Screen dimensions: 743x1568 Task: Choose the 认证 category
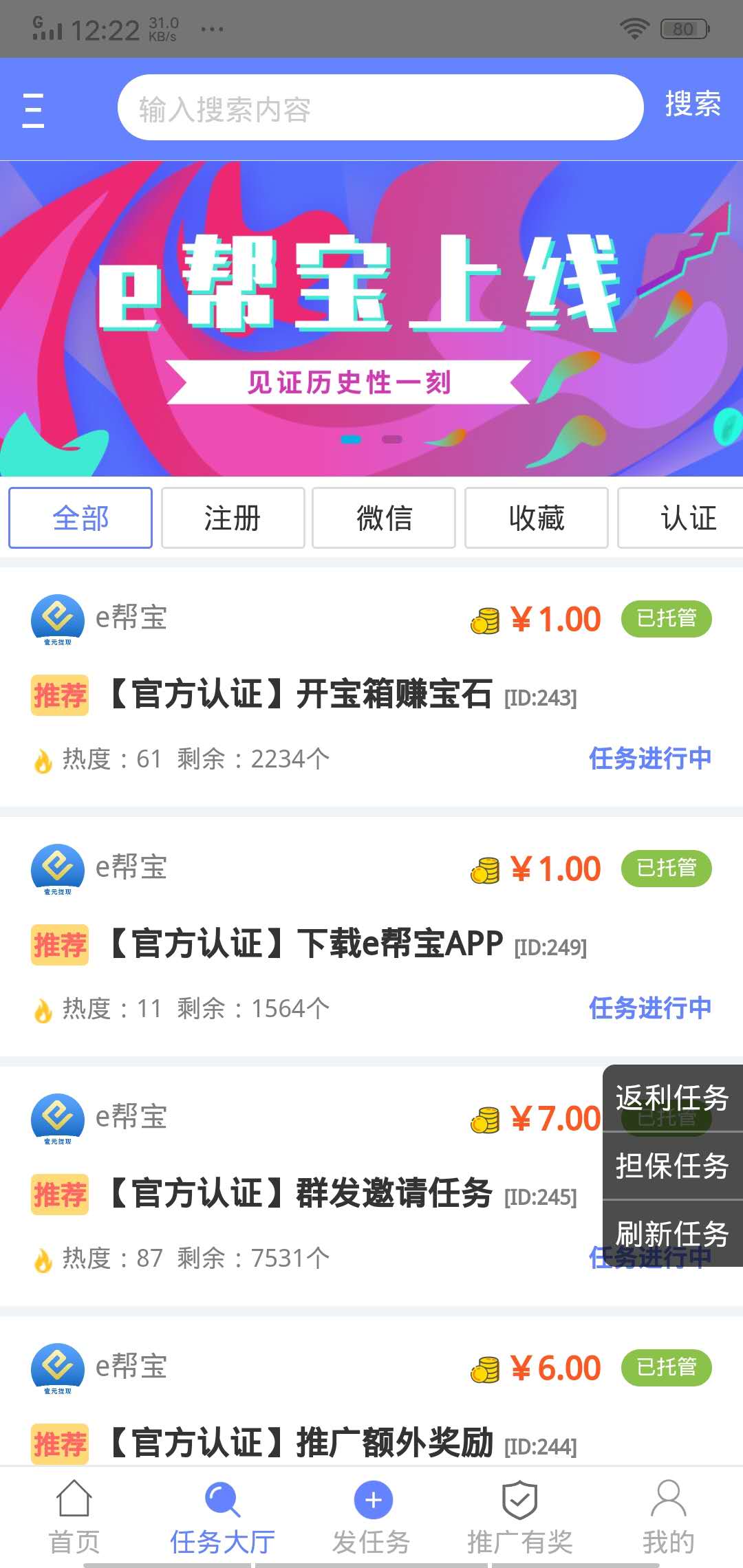pos(685,518)
